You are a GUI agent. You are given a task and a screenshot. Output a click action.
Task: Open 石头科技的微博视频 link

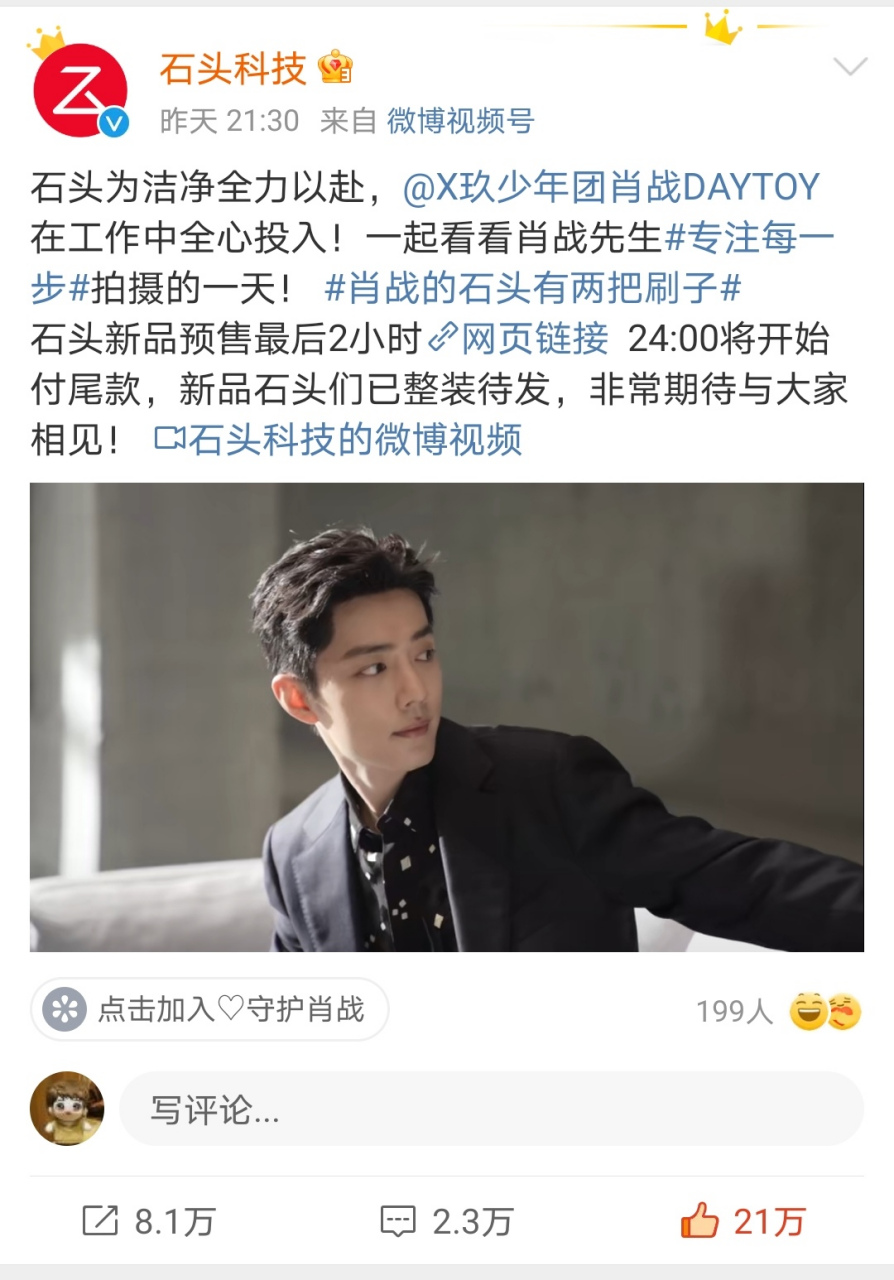coord(339,440)
